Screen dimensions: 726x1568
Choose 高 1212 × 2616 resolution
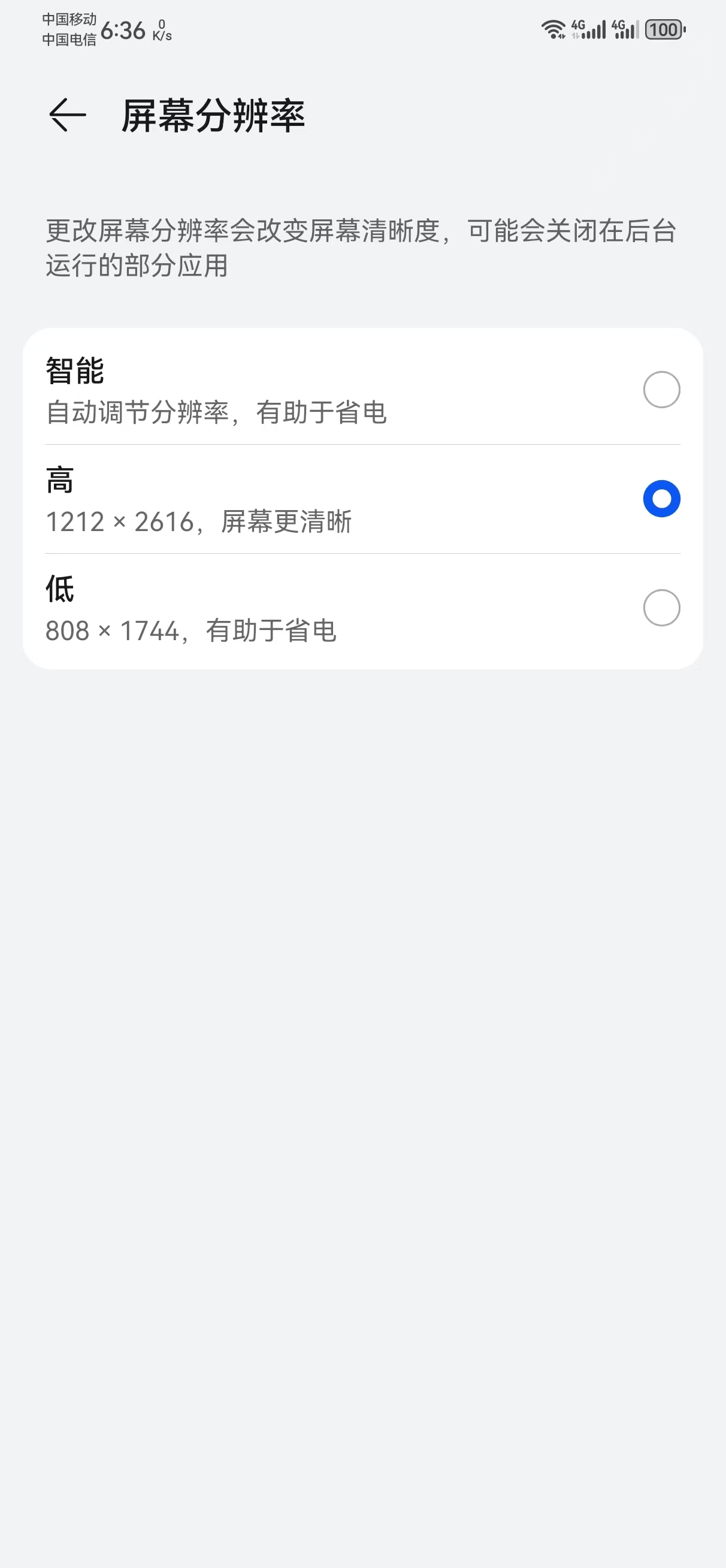coord(362,499)
